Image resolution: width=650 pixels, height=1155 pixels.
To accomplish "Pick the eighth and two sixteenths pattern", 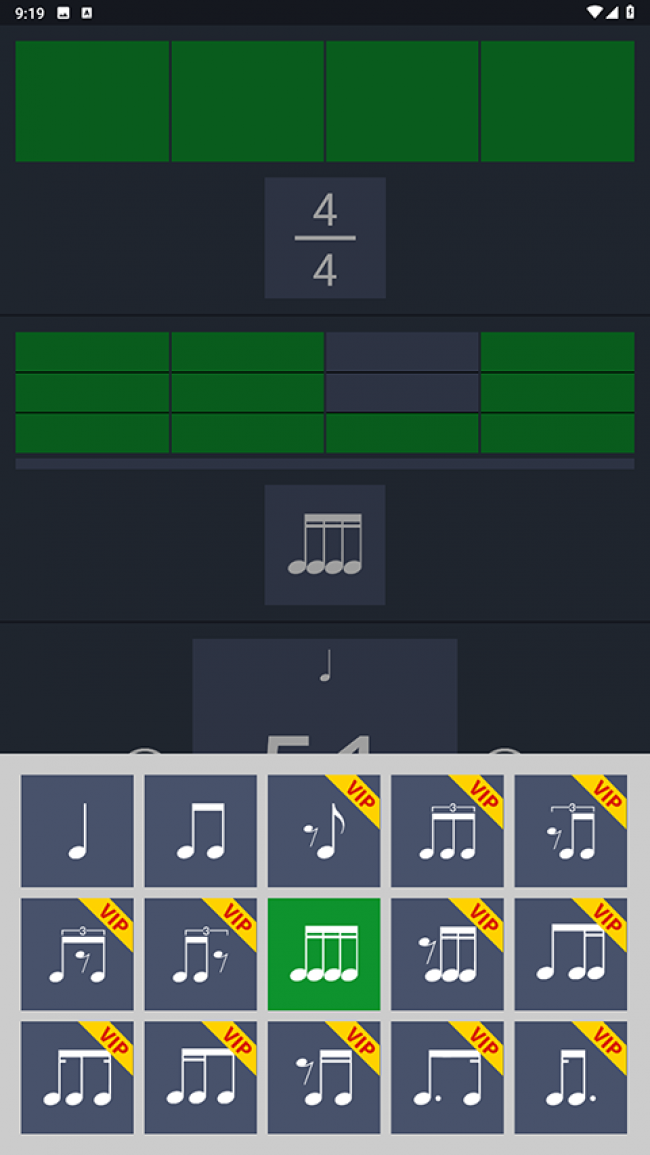I will click(571, 954).
